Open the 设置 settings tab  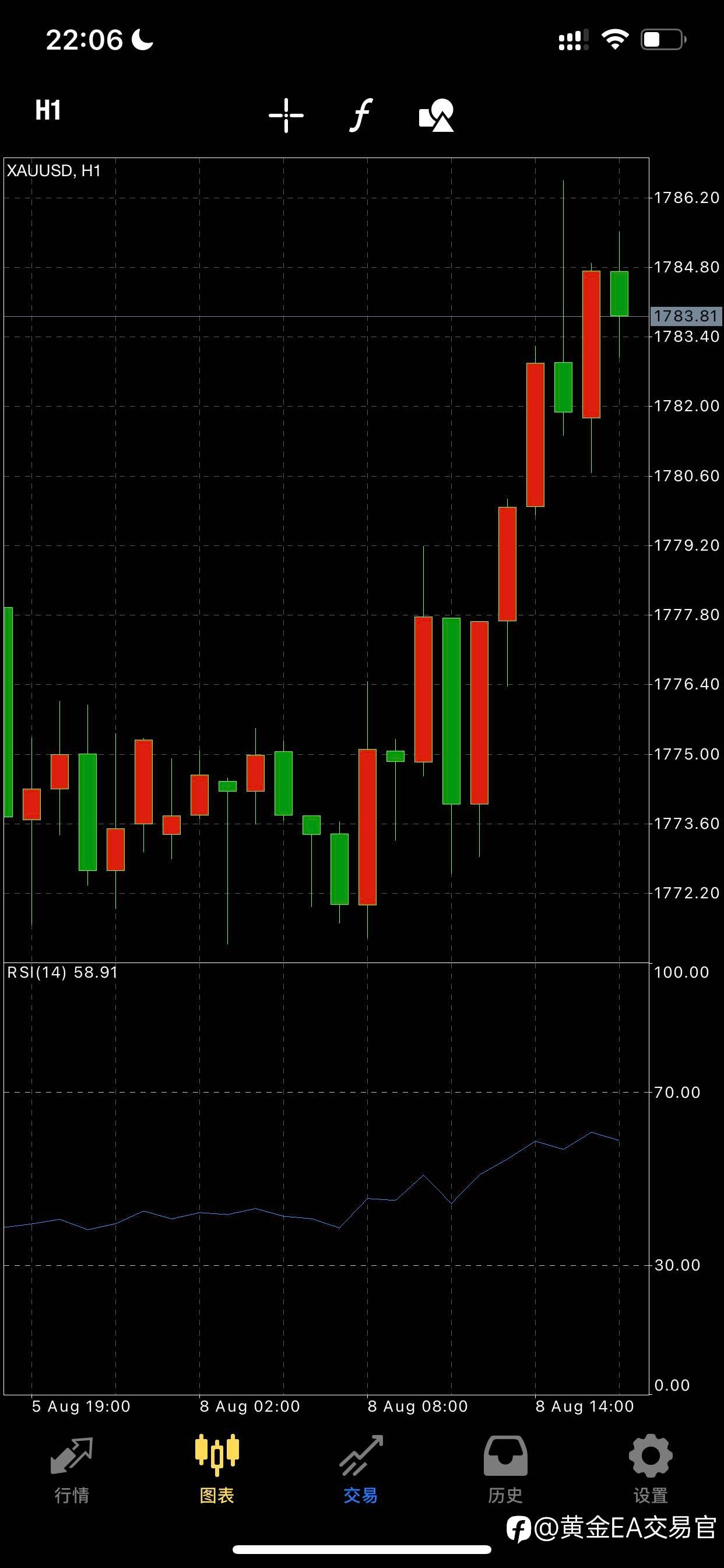651,1469
